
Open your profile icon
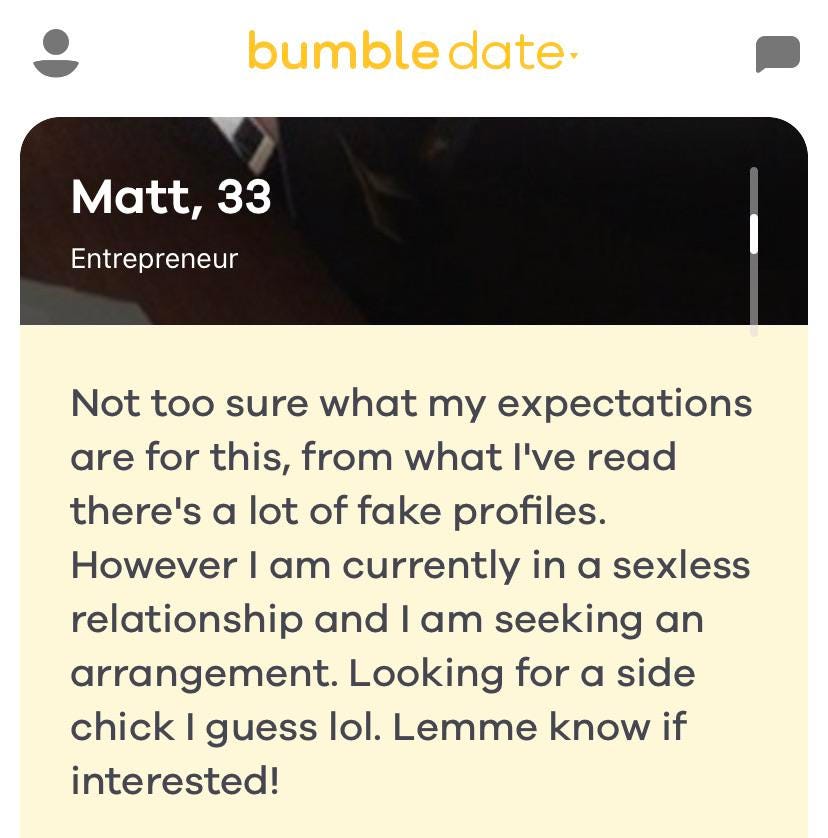pos(55,53)
